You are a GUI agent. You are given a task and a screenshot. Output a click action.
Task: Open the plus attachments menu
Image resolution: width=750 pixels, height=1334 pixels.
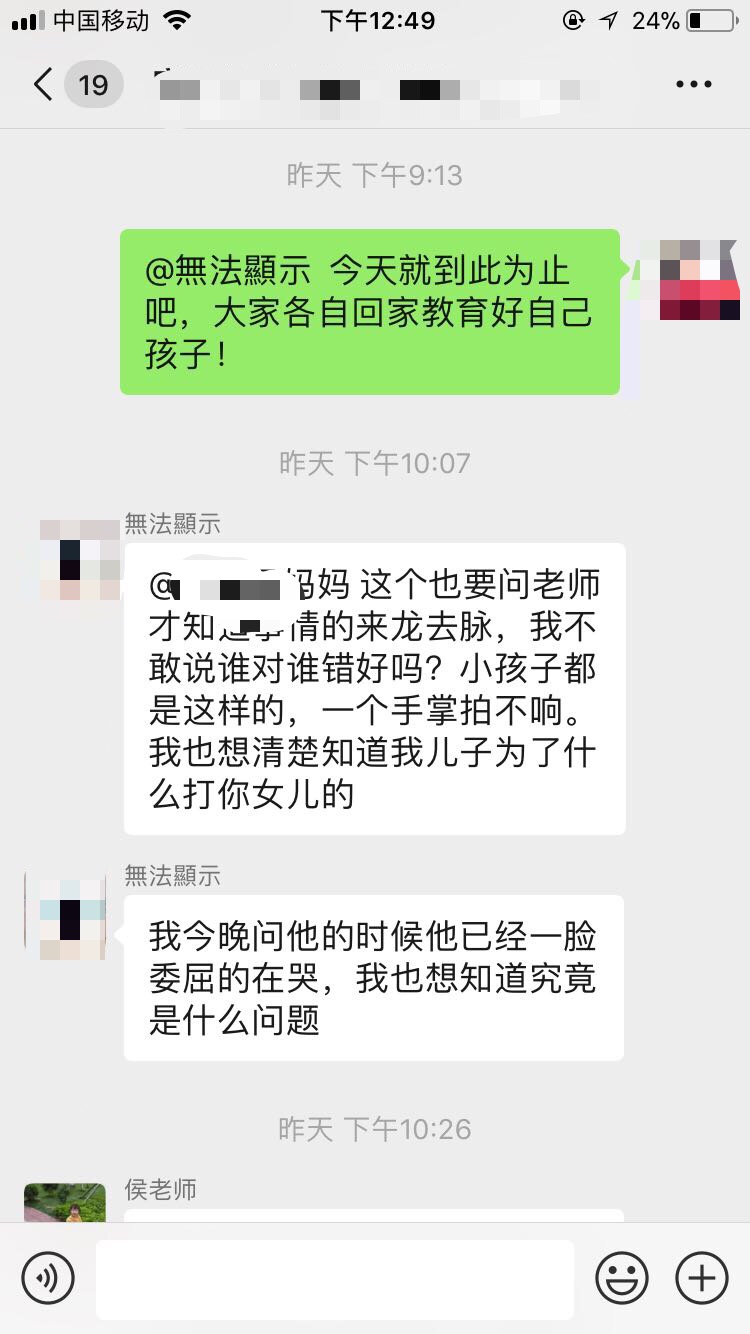(702, 1277)
